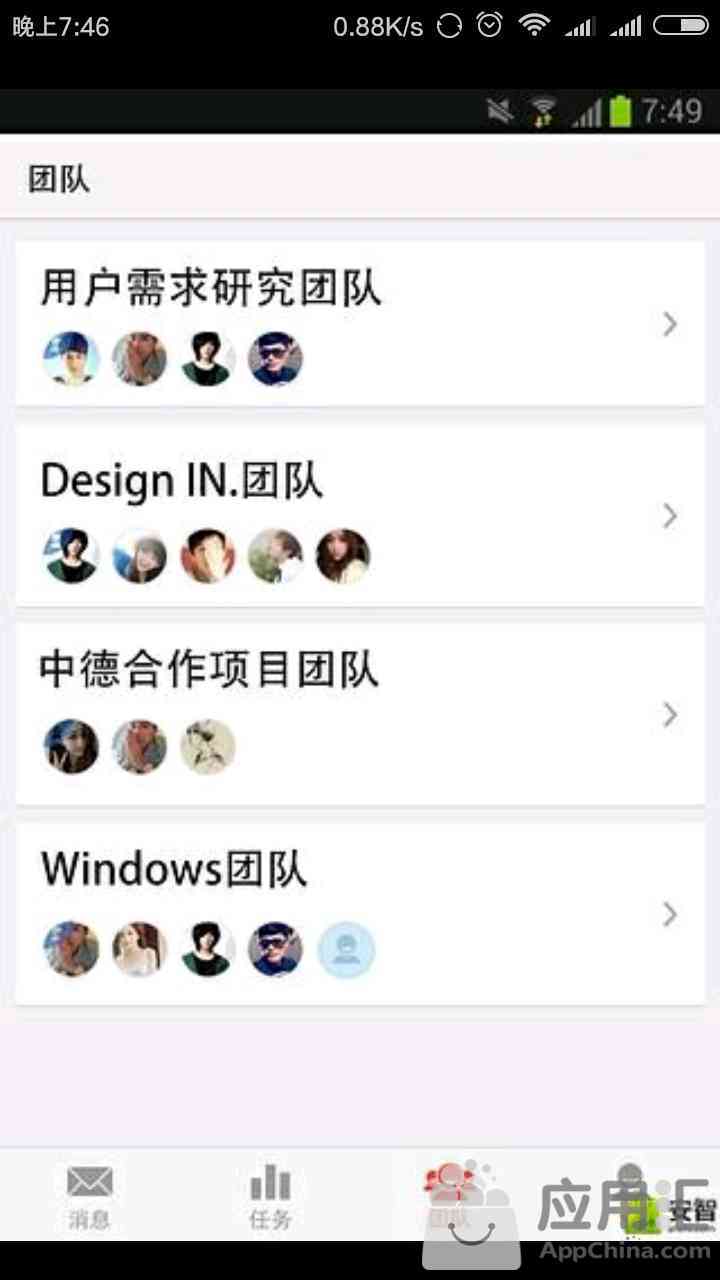Open the Windows团队 team
Viewport: 720px width, 1280px height.
click(360, 914)
